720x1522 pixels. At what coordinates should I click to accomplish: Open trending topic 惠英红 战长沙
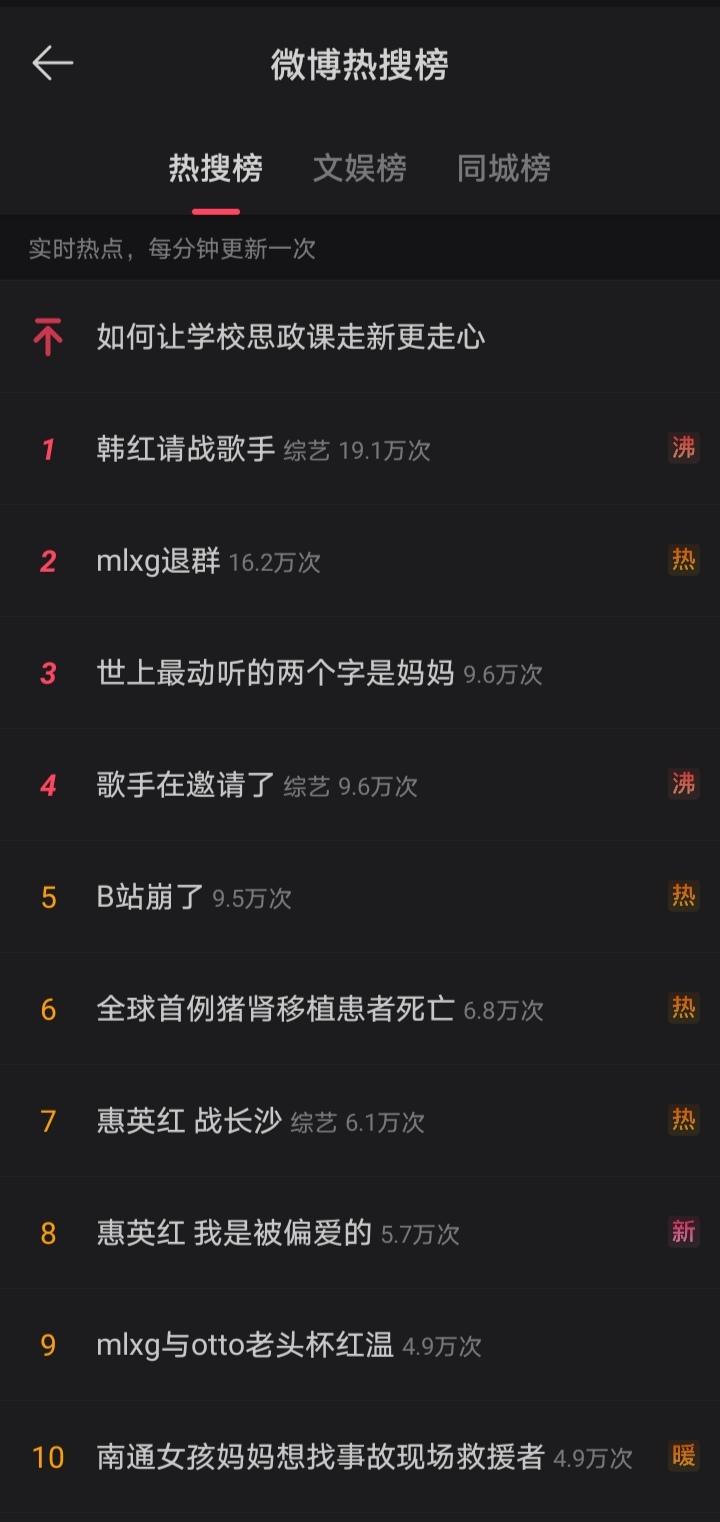(x=189, y=1121)
